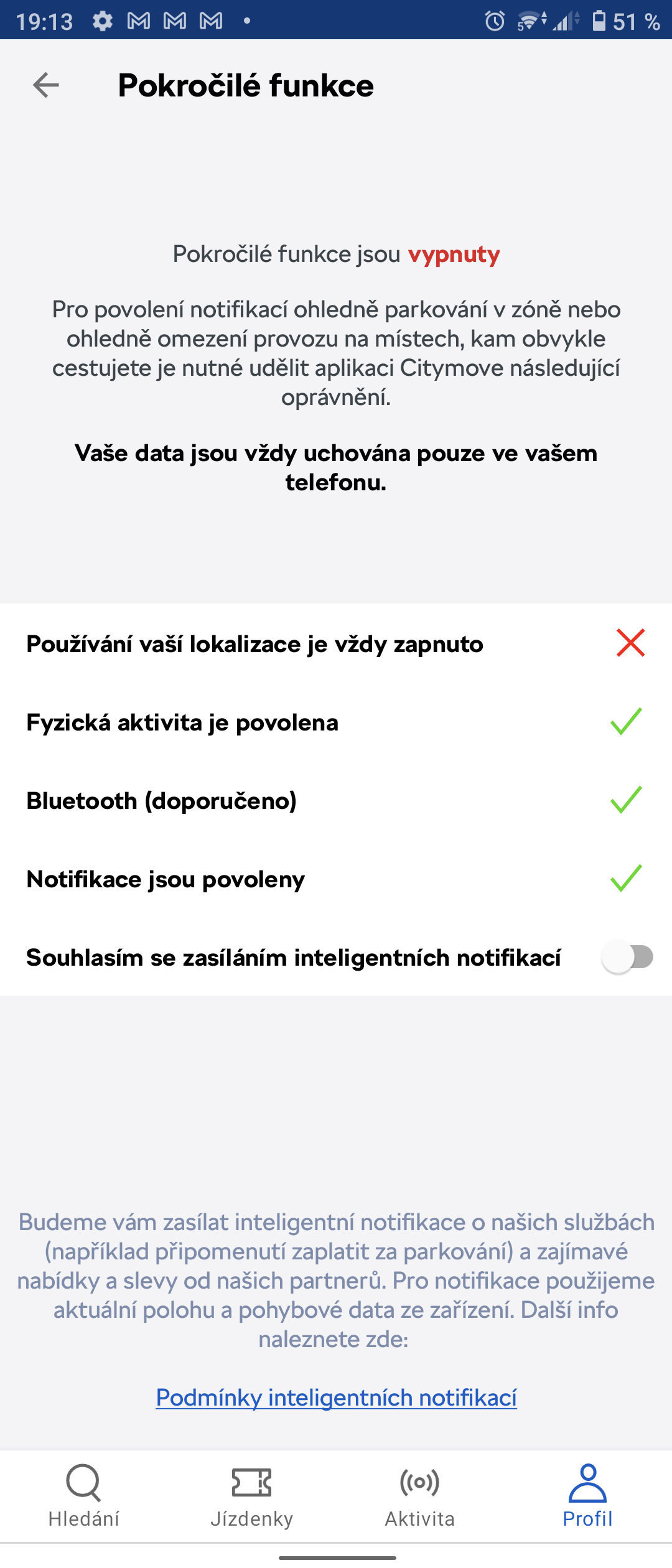Select the Profil tab
672x1568 pixels.
click(587, 1496)
